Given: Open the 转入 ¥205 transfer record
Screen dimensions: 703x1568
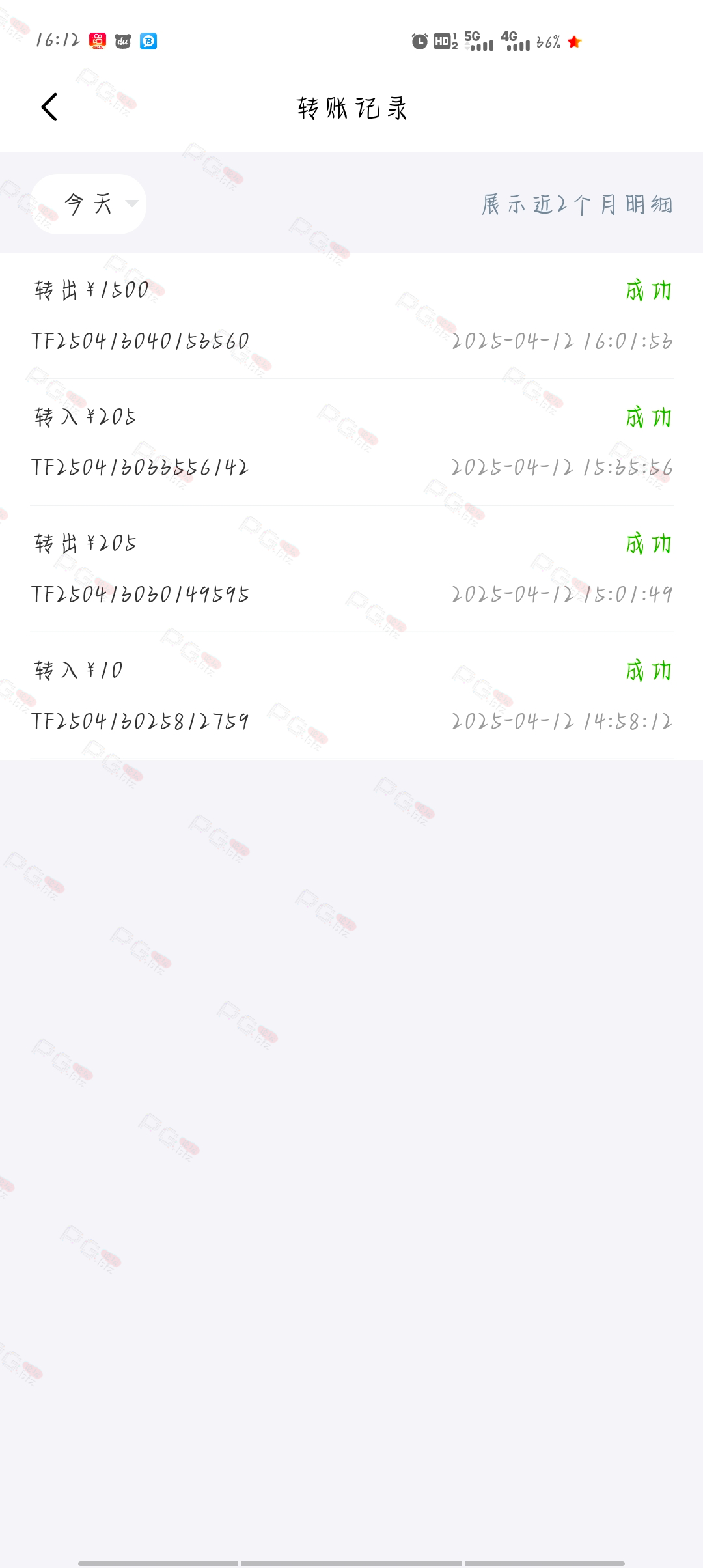Looking at the screenshot, I should [x=351, y=442].
